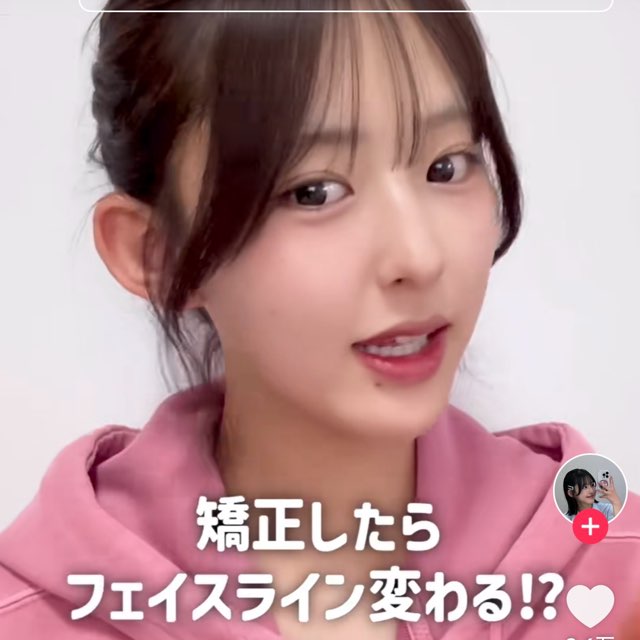Follow the creator with the plus button

coord(590,526)
